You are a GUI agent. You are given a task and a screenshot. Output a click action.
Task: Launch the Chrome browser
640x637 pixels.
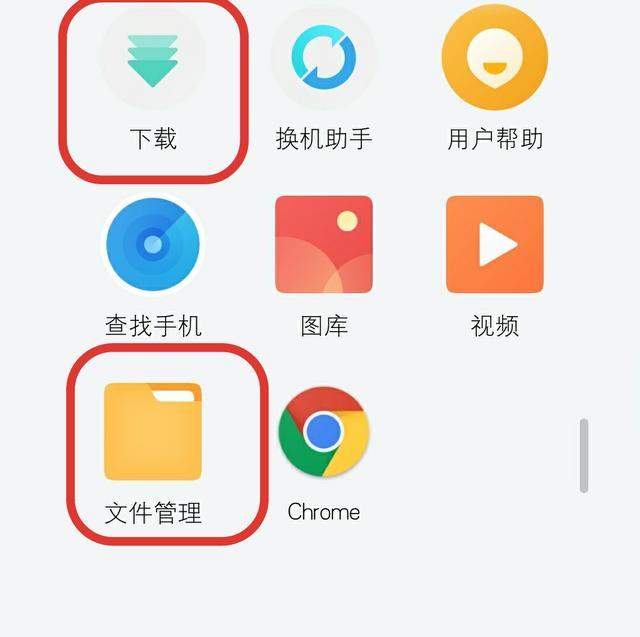(324, 432)
